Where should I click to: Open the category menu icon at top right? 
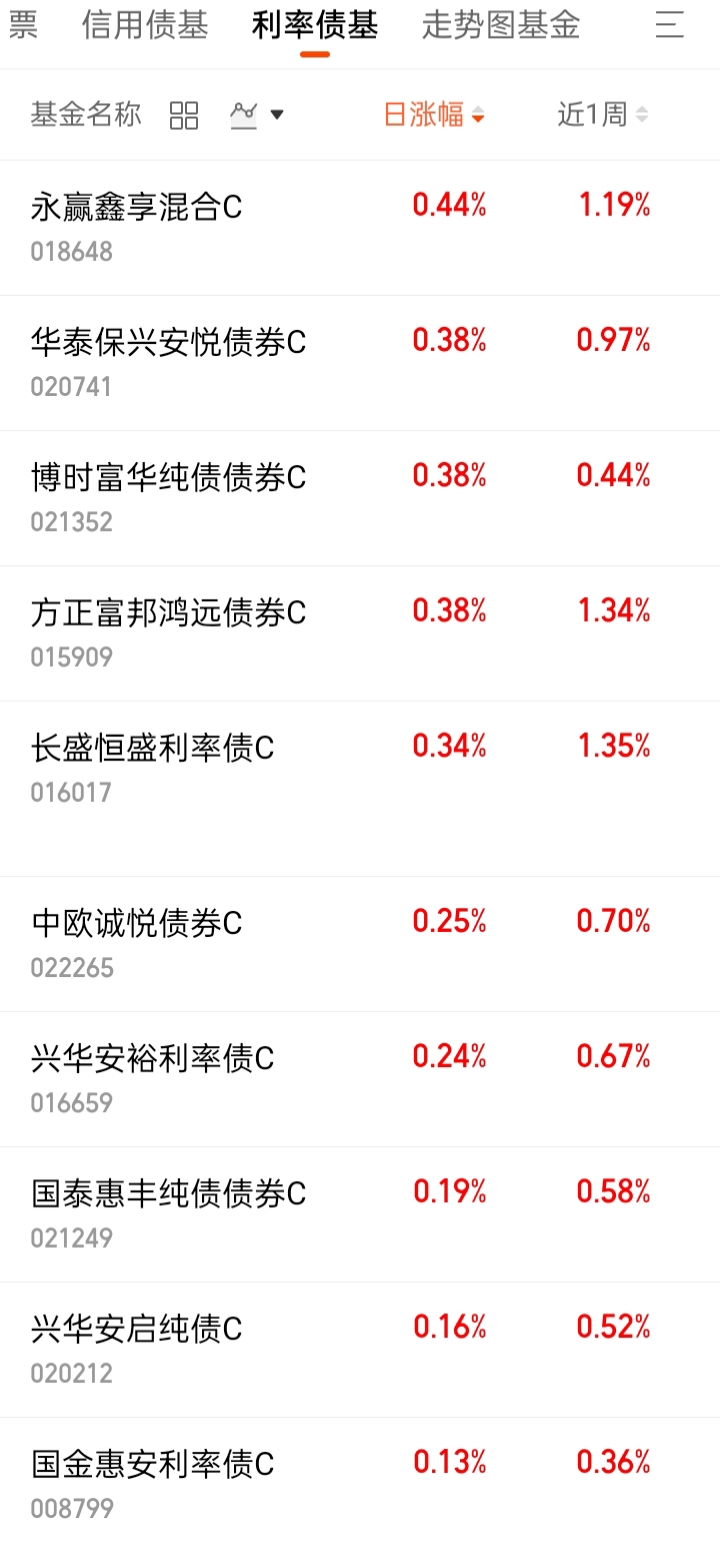pos(670,26)
